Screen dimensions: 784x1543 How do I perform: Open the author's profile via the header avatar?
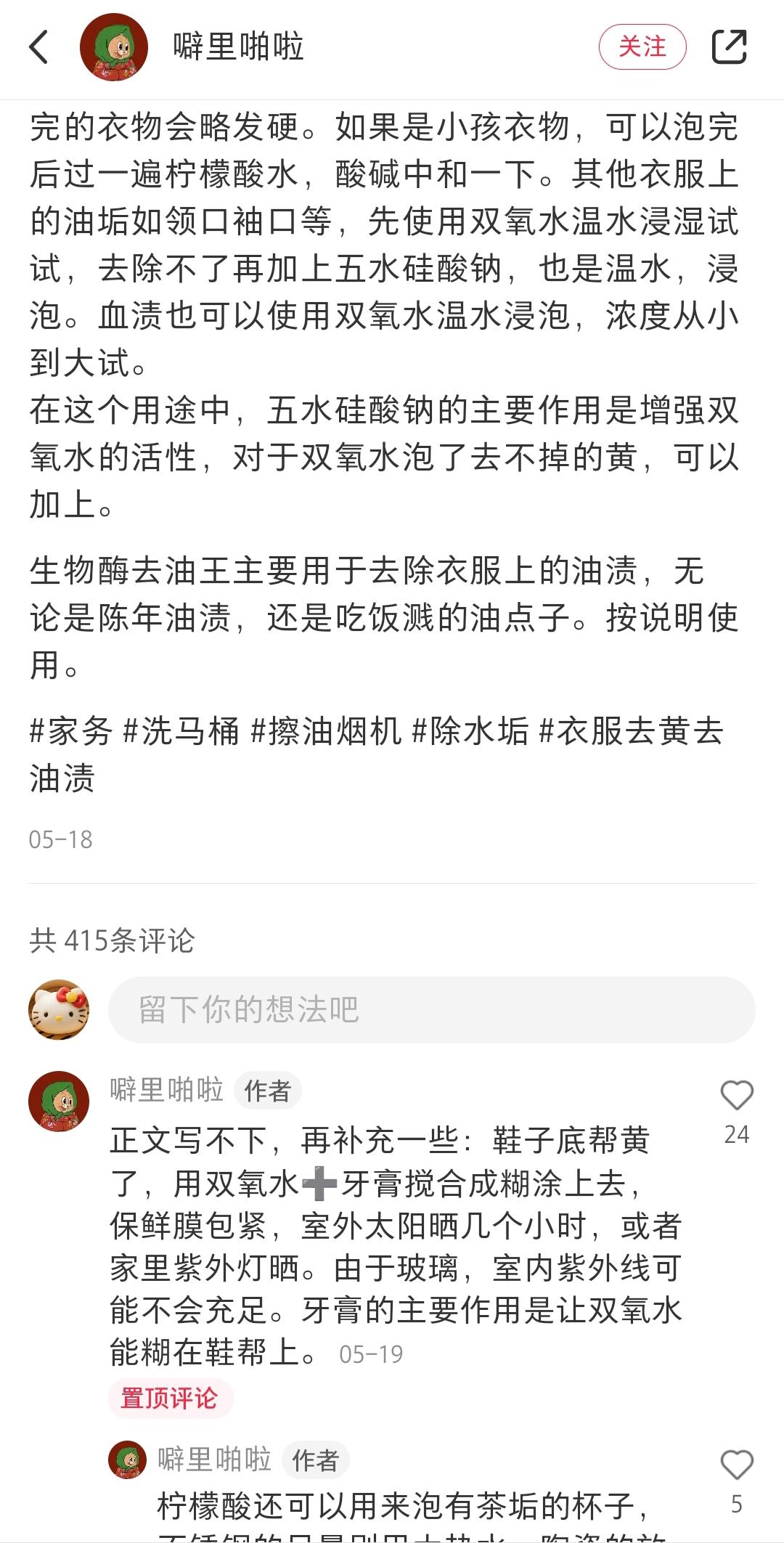113,47
